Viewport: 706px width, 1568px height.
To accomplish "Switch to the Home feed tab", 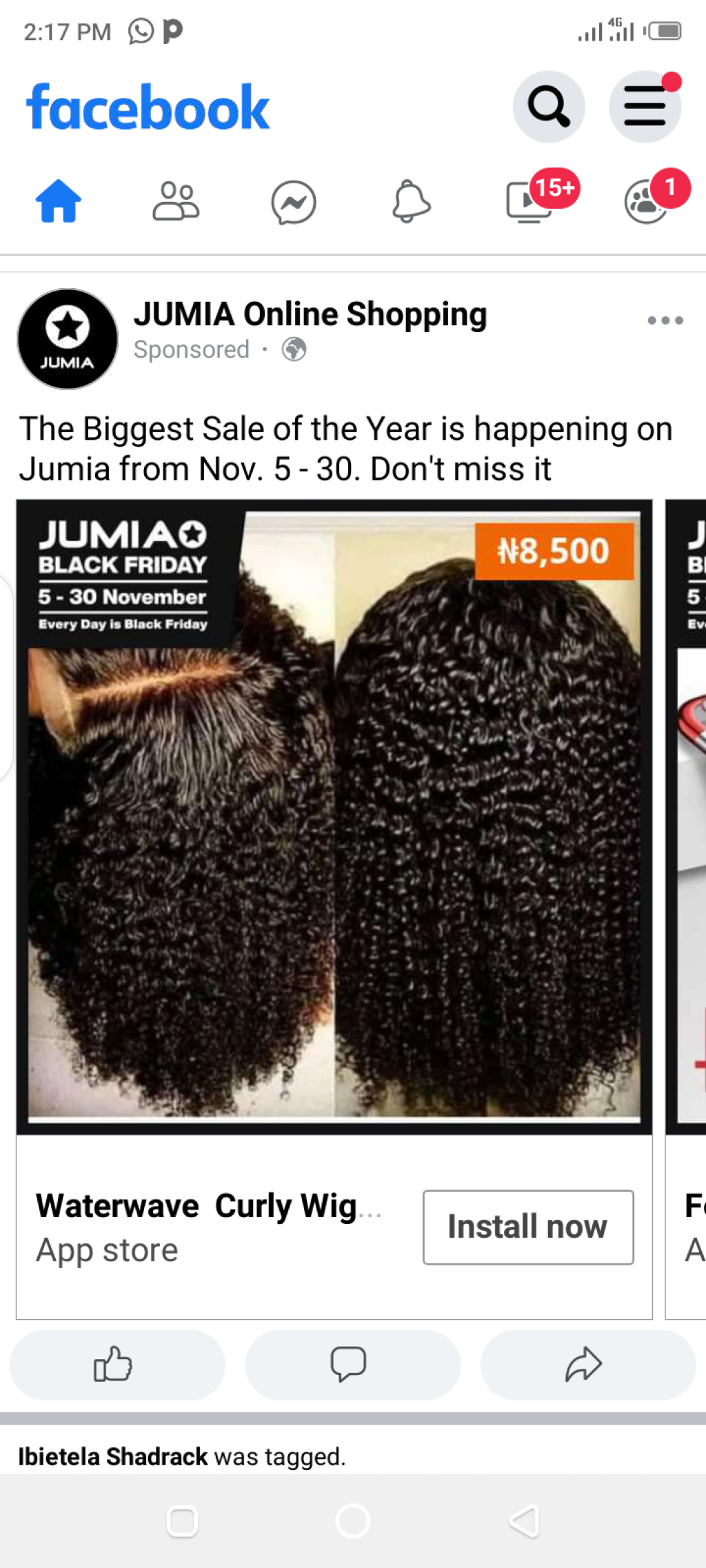I will tap(59, 201).
